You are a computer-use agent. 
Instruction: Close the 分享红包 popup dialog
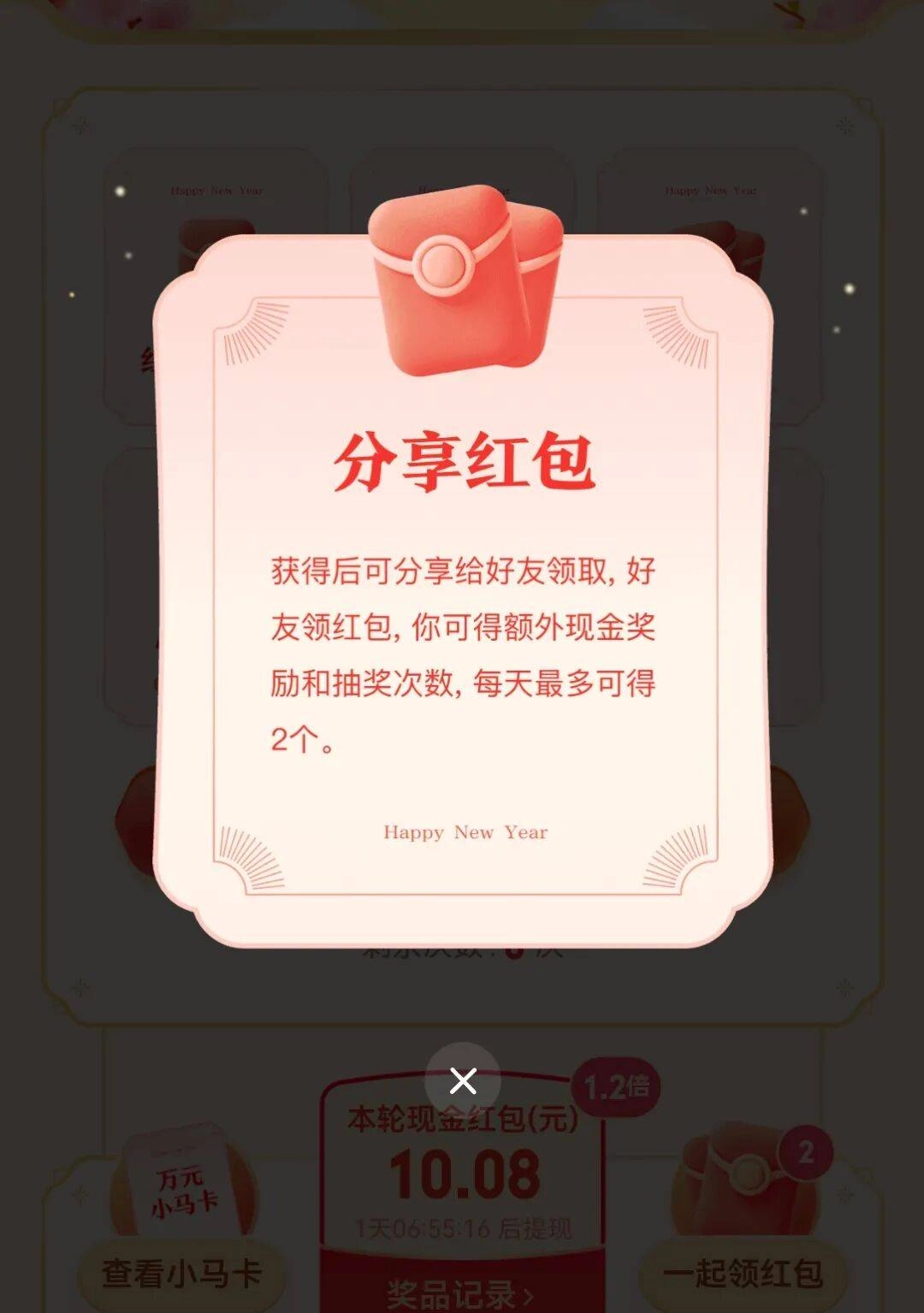pos(463,1081)
